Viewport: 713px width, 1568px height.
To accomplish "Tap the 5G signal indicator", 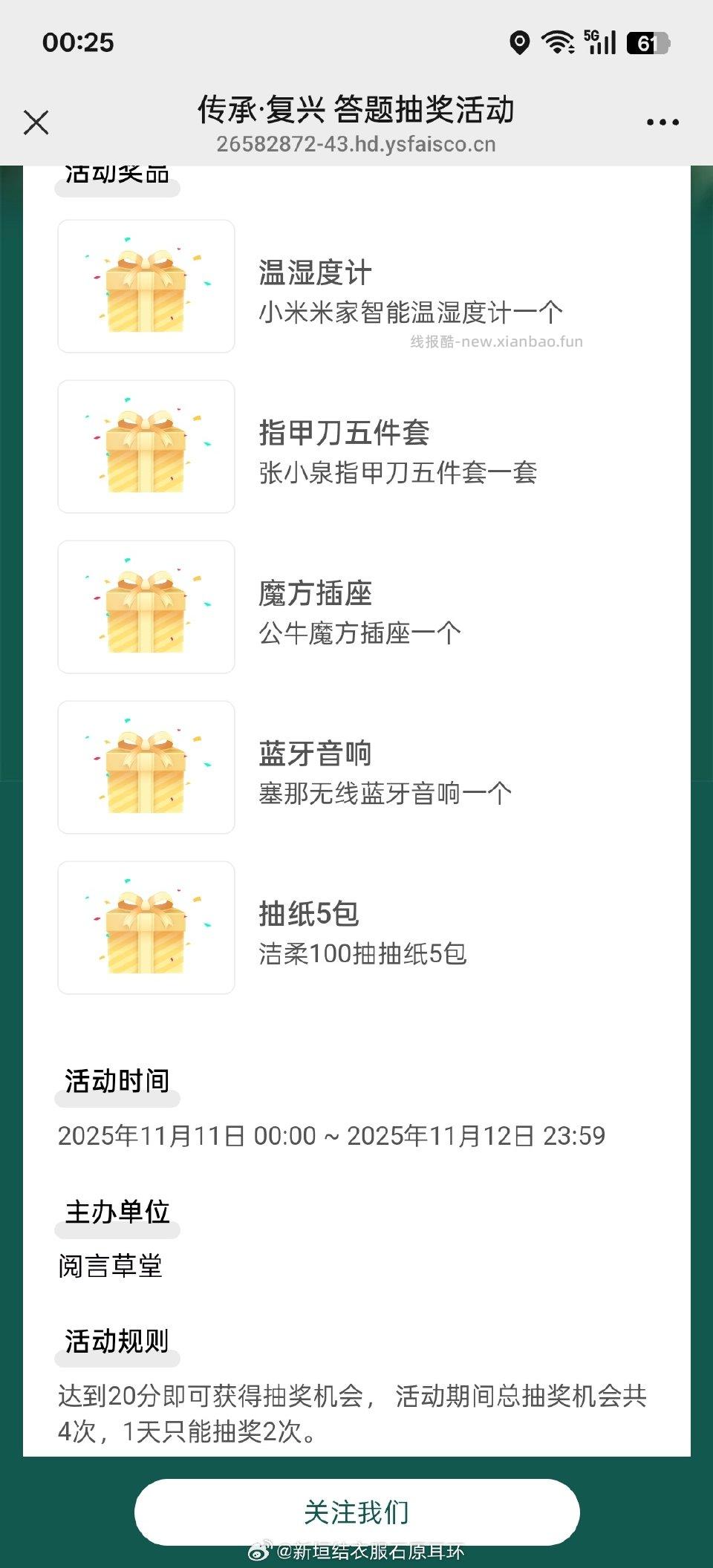I will point(602,42).
